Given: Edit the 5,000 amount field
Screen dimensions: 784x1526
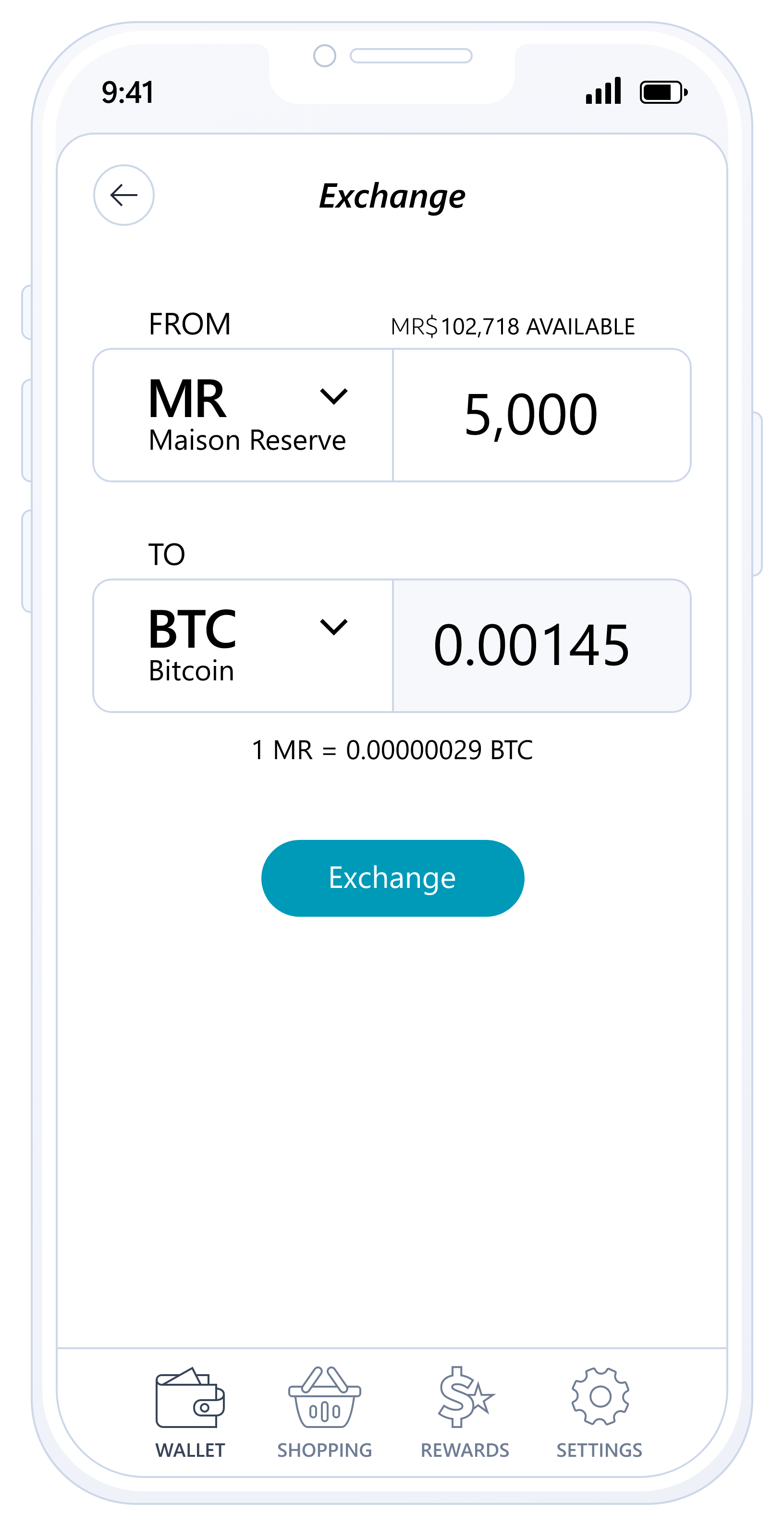Looking at the screenshot, I should [x=541, y=415].
